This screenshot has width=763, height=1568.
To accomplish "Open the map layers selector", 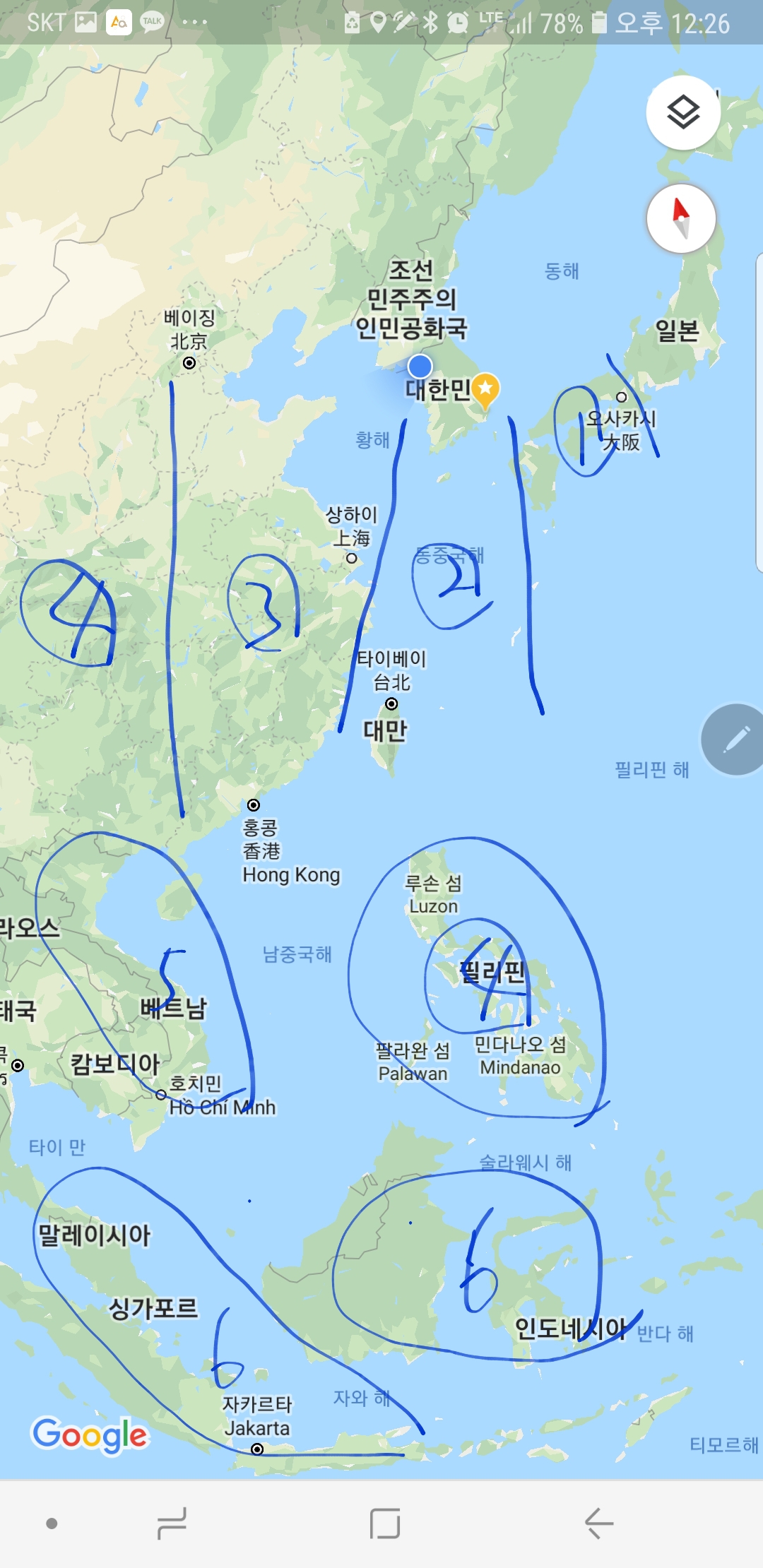I will pos(682,112).
